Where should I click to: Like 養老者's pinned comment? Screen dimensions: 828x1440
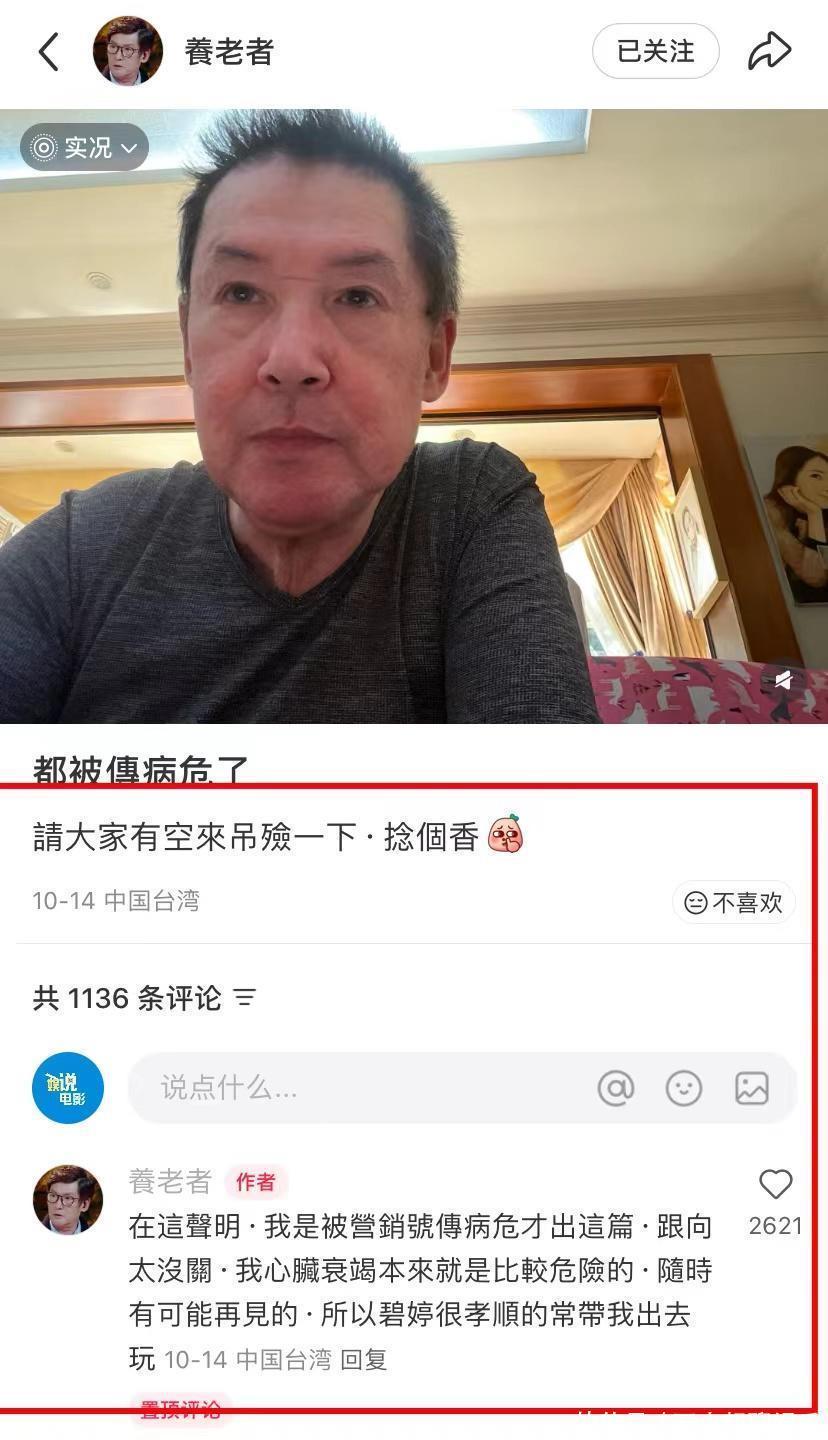click(775, 1185)
